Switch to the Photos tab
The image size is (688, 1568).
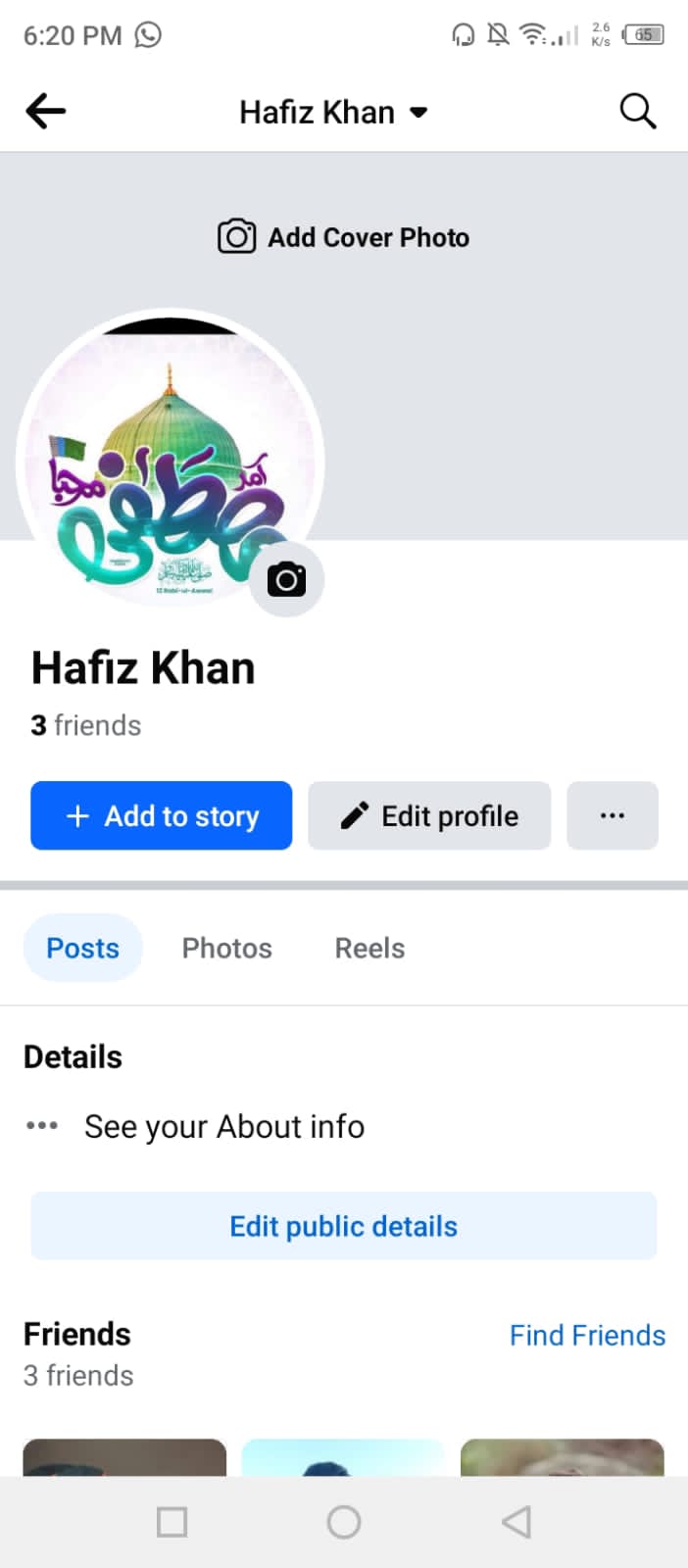226,948
